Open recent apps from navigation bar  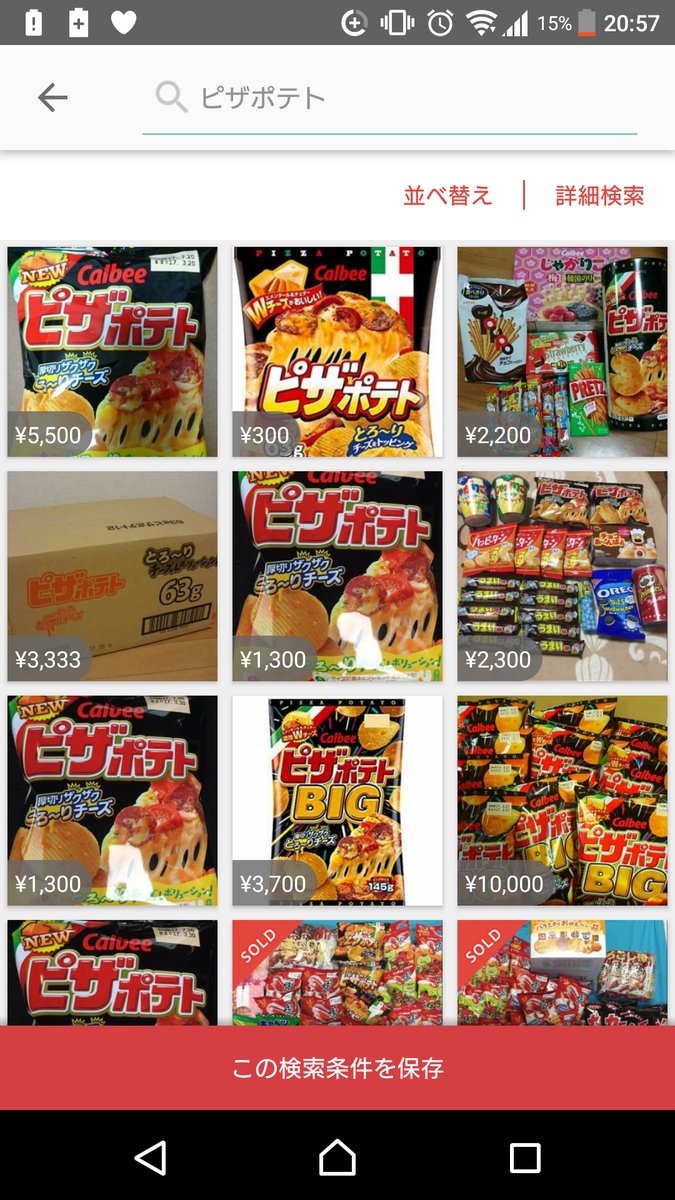coord(525,1157)
